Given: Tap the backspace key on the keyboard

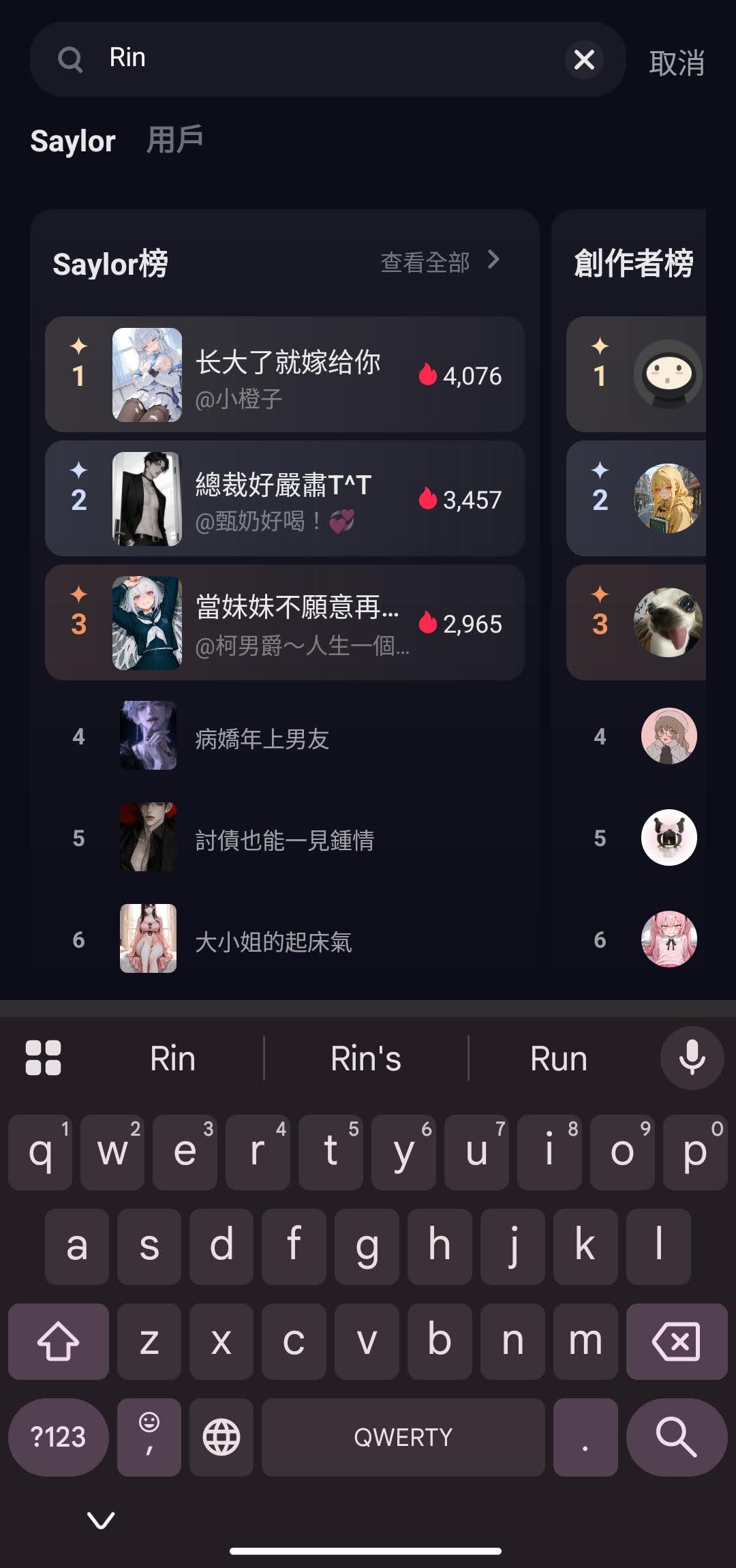Looking at the screenshot, I should click(x=677, y=1342).
